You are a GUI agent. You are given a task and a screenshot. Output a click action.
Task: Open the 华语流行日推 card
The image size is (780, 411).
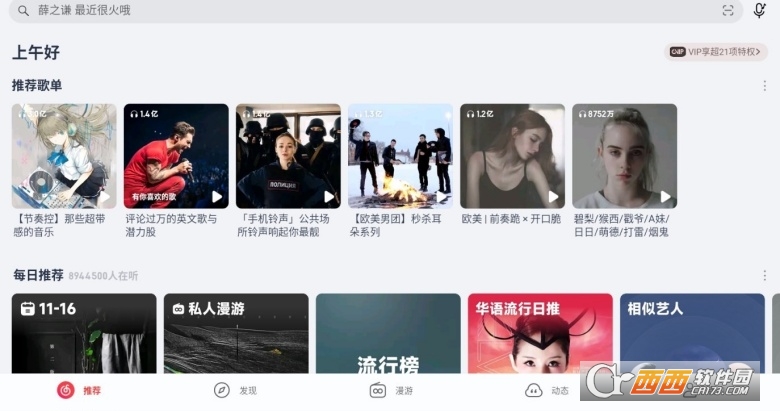click(x=540, y=335)
